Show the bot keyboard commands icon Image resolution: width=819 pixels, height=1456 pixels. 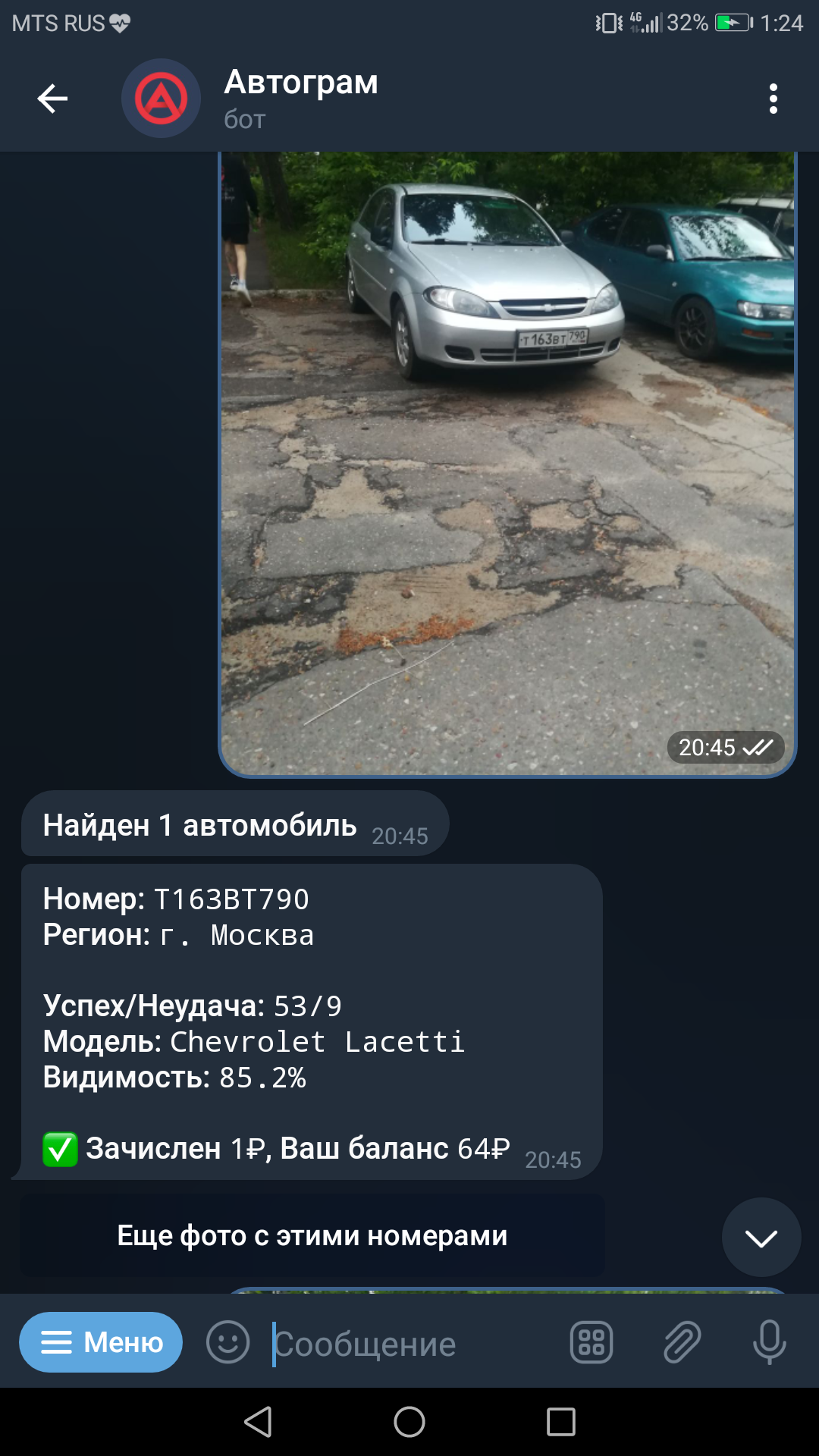(x=591, y=1342)
